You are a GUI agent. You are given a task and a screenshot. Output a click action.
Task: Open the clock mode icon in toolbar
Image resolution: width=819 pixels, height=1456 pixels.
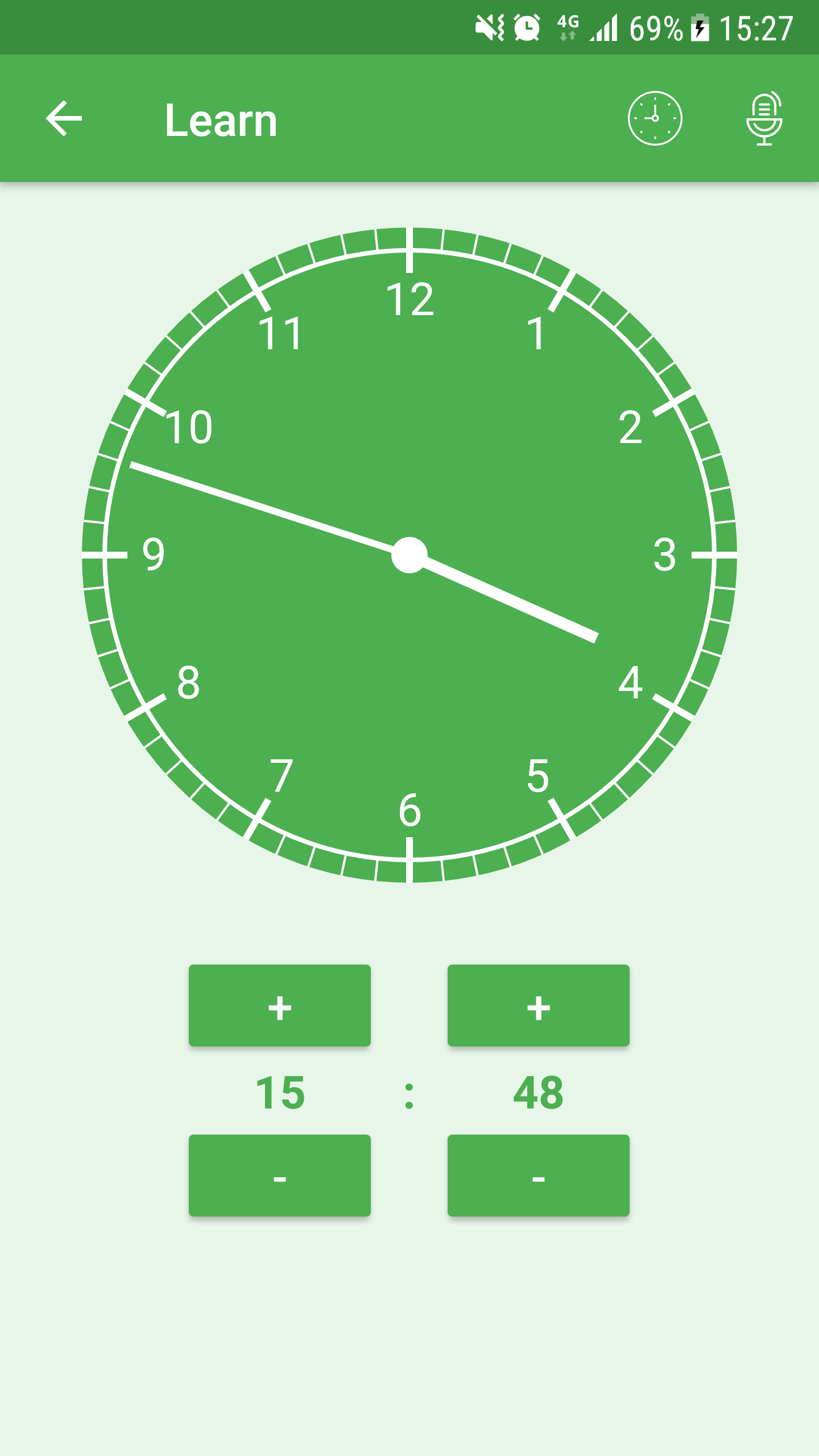pyautogui.click(x=655, y=118)
